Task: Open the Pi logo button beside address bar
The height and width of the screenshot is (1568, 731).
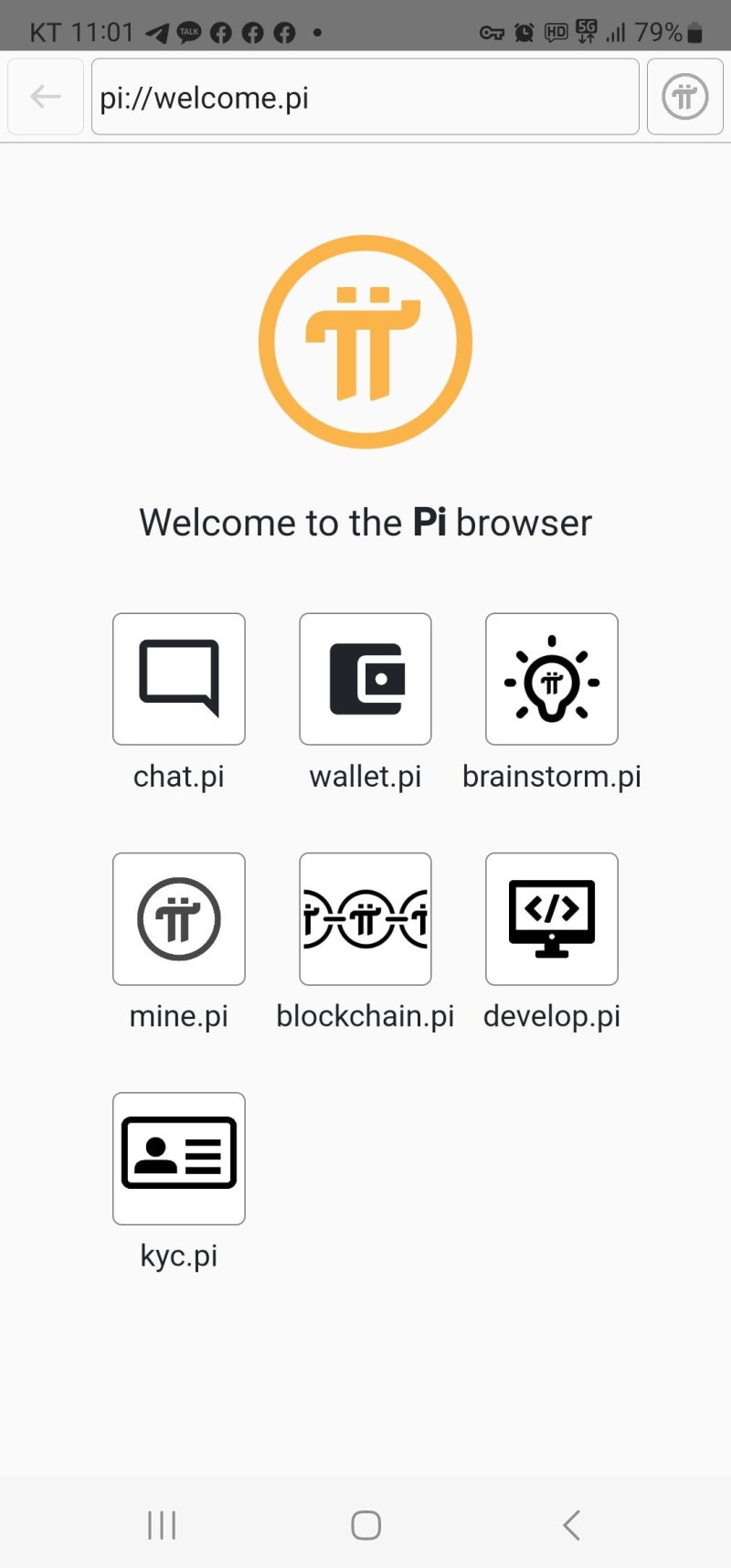Action: click(x=684, y=97)
